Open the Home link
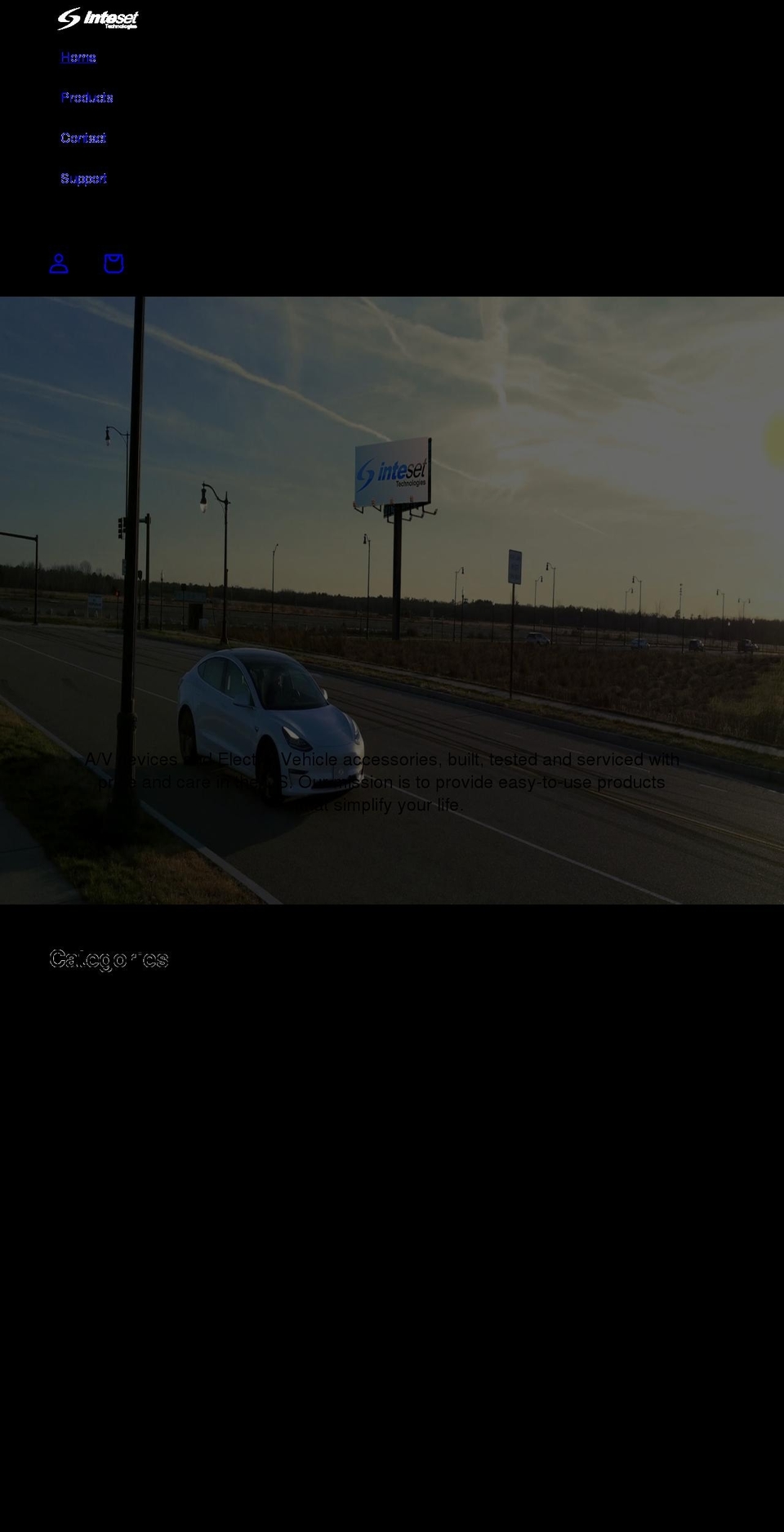Viewport: 784px width, 1532px height. pos(78,57)
